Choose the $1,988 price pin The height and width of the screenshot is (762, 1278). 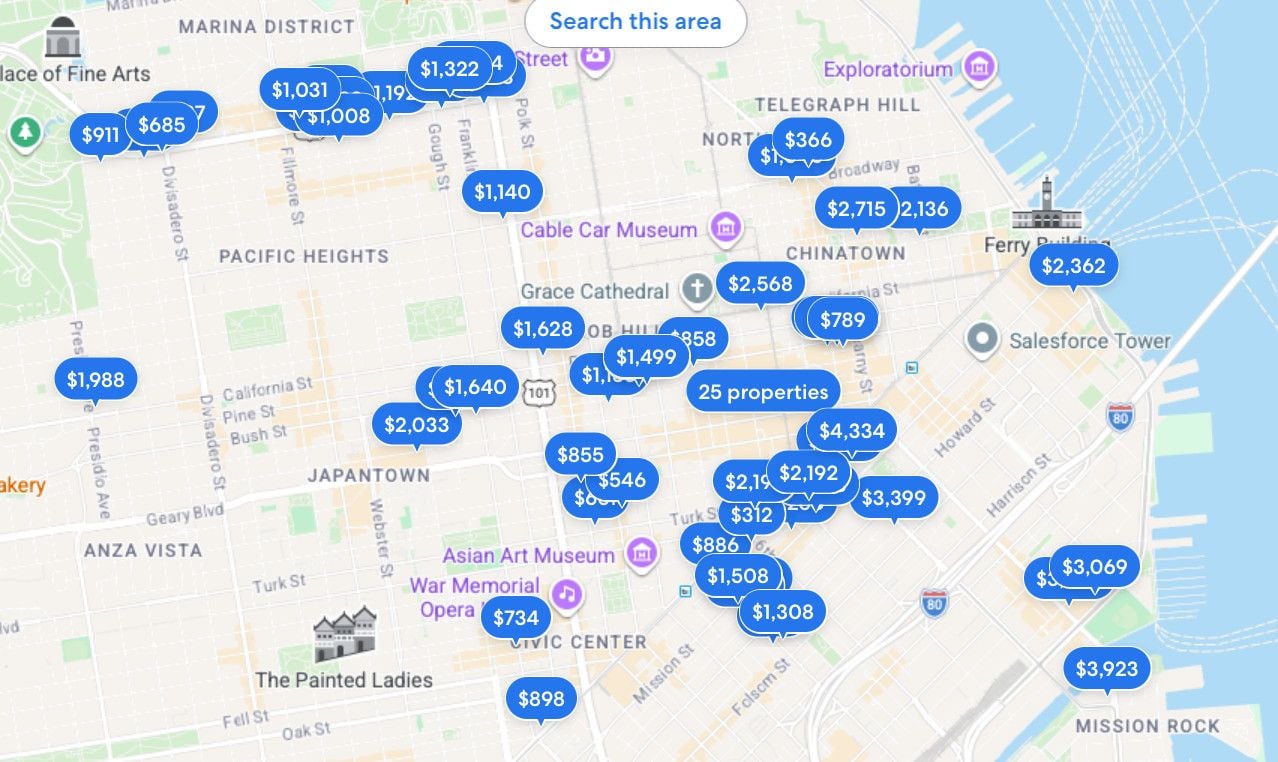coord(96,380)
